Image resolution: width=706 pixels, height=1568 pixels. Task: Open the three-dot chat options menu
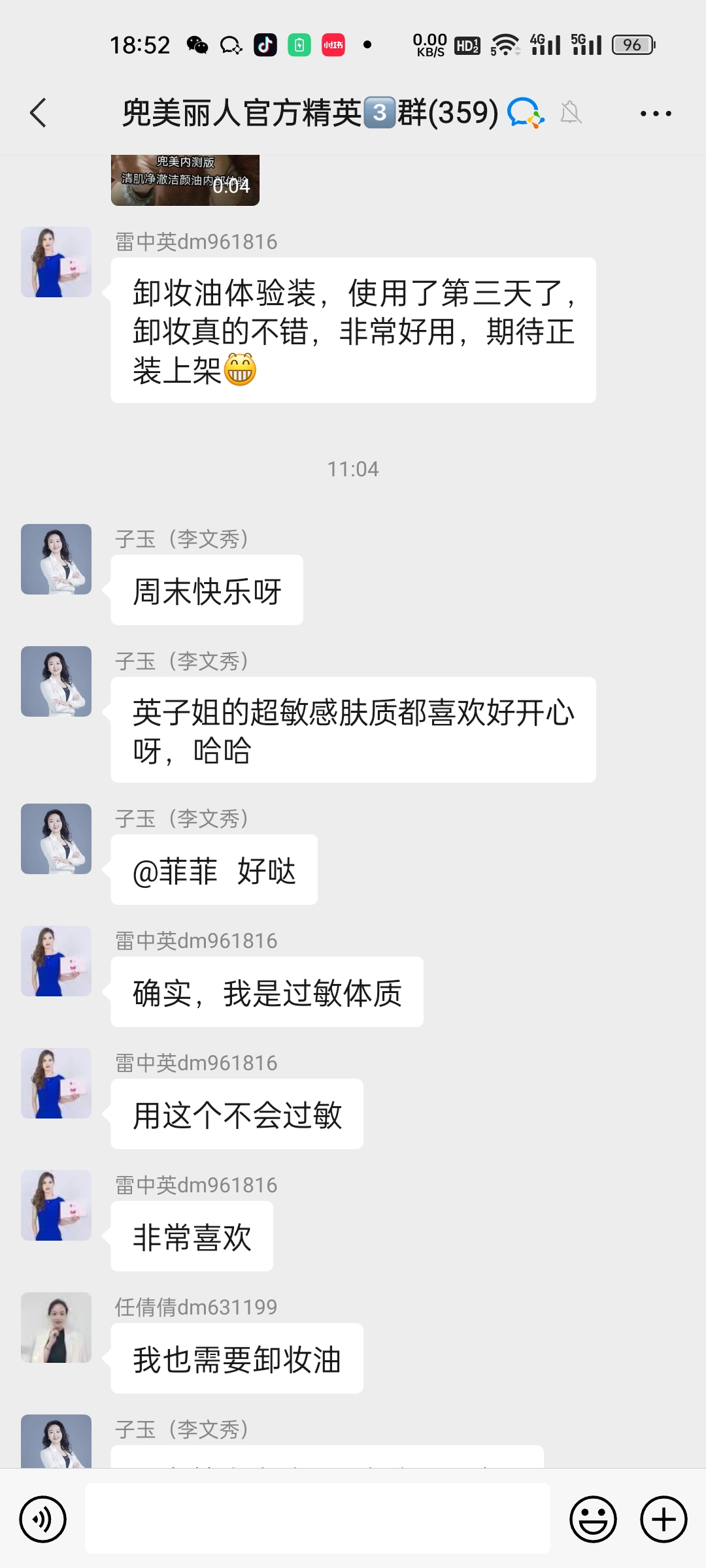(x=655, y=114)
